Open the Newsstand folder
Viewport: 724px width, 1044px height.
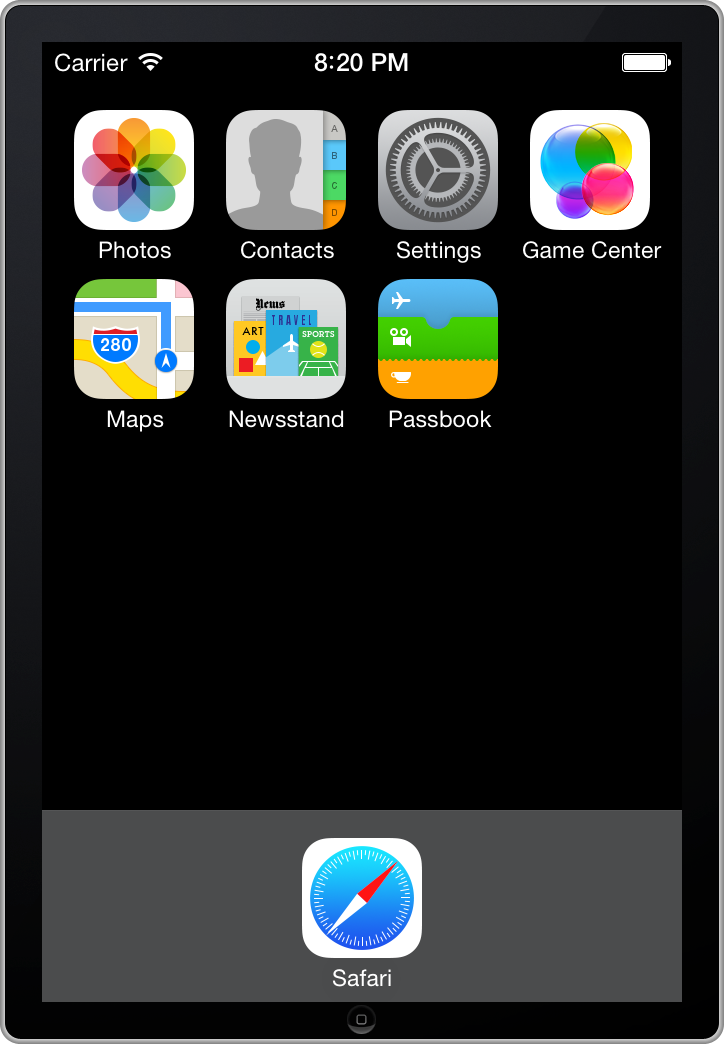click(286, 339)
